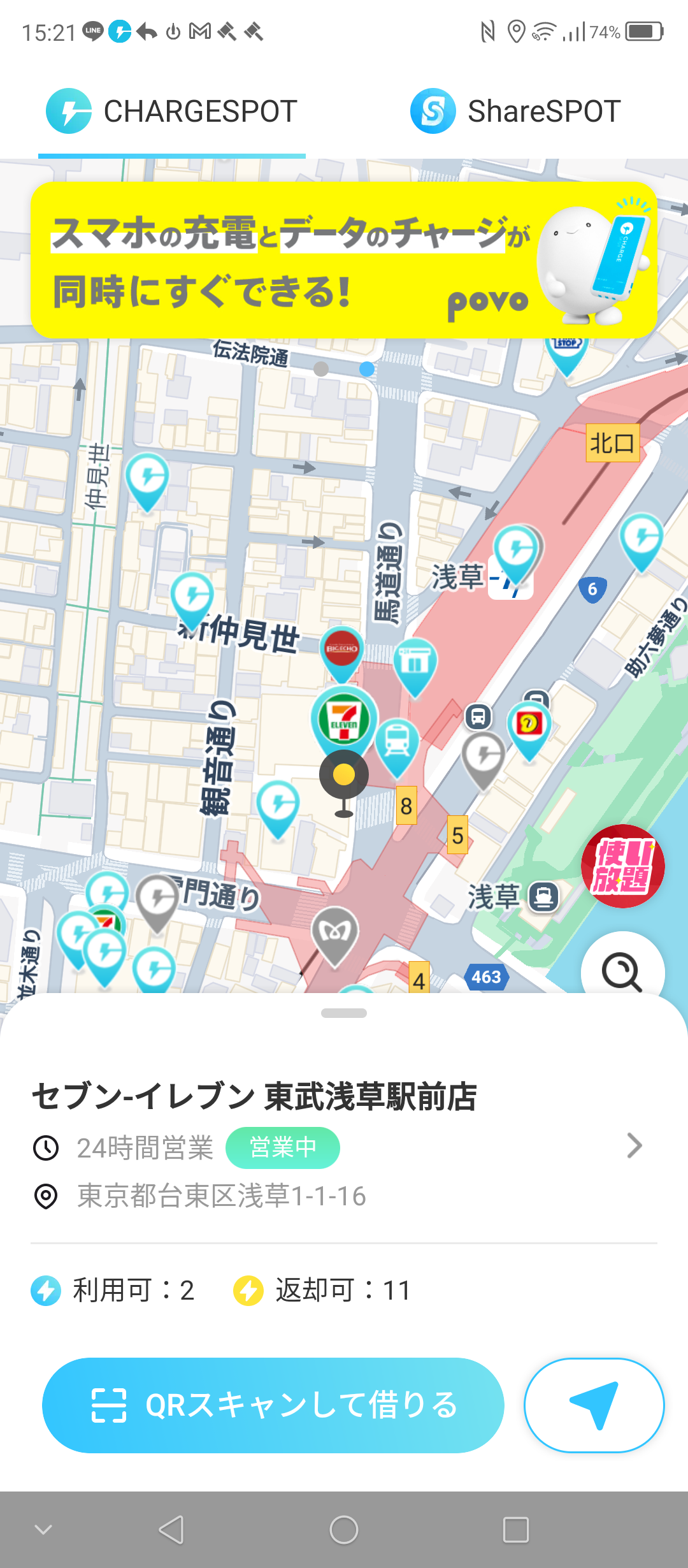Open the red 使い放題 badge

(x=622, y=866)
